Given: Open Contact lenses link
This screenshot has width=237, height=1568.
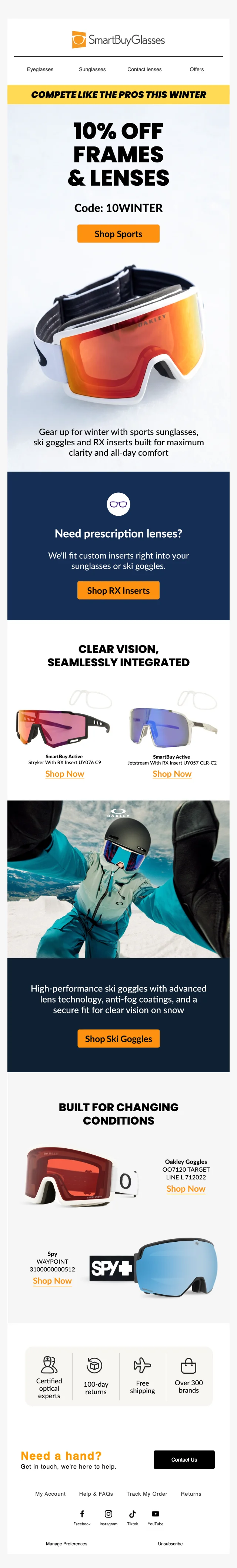Looking at the screenshot, I should [x=145, y=69].
